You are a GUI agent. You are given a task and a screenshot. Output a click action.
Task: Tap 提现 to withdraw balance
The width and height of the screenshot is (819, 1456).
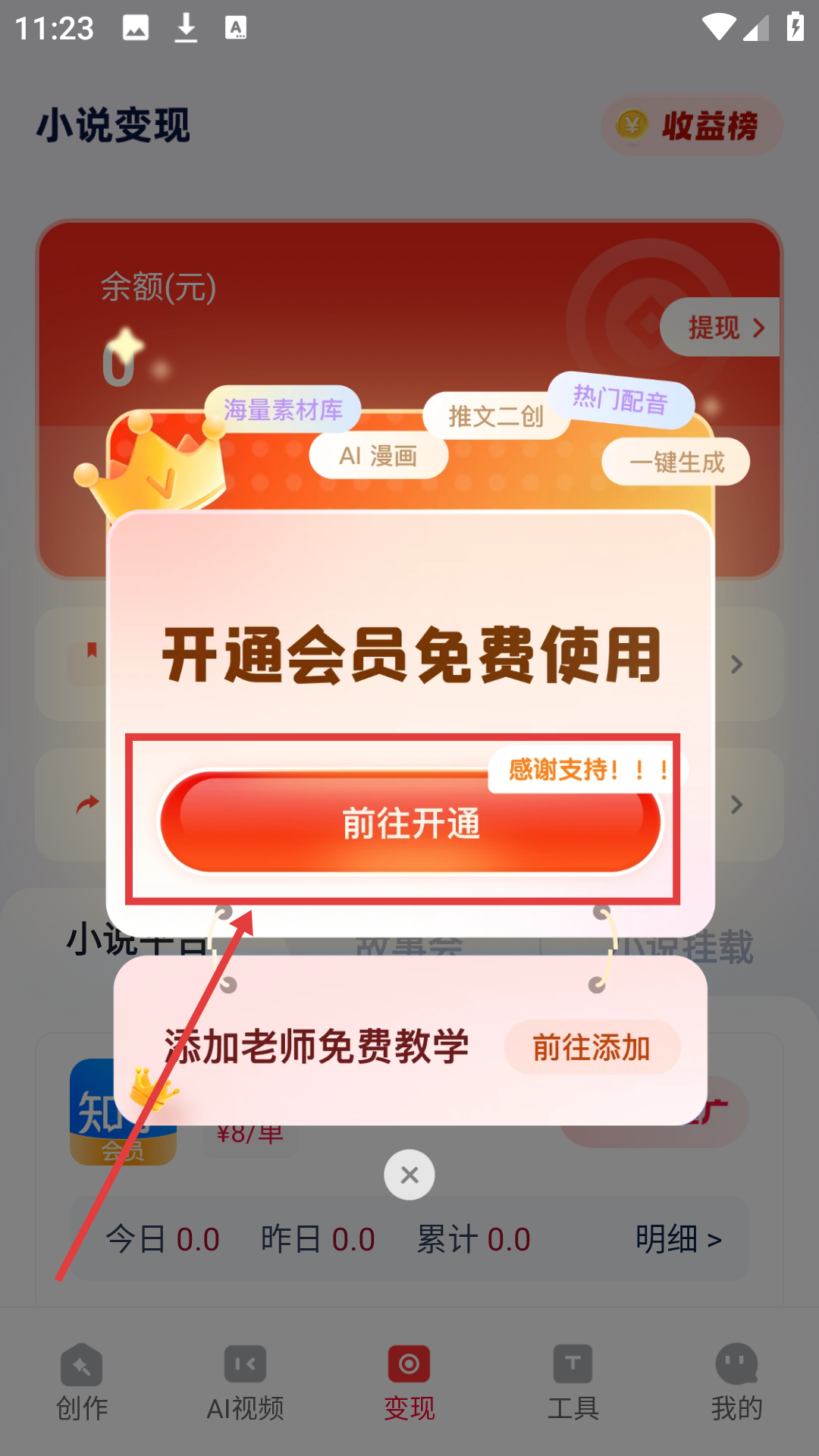click(x=722, y=328)
